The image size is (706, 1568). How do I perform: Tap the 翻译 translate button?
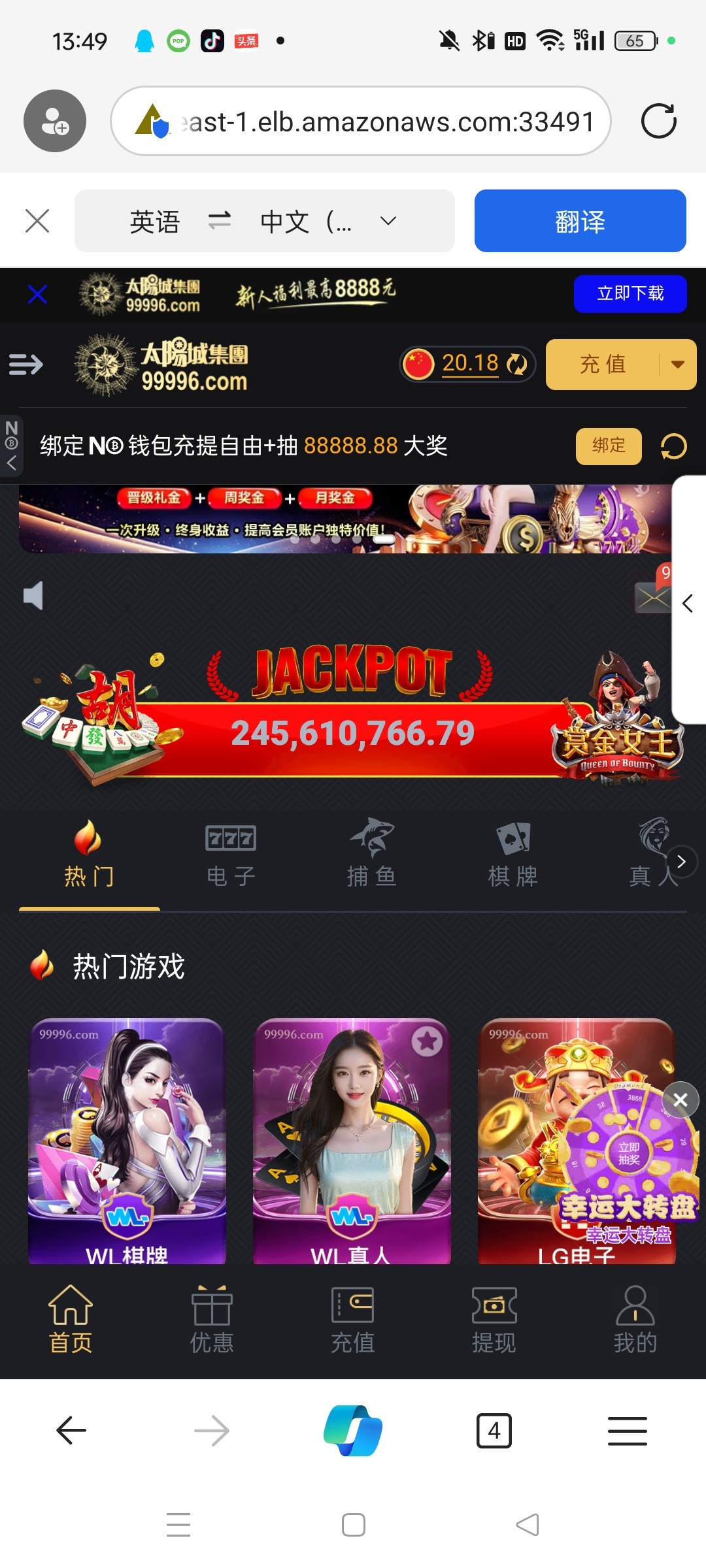pos(580,221)
